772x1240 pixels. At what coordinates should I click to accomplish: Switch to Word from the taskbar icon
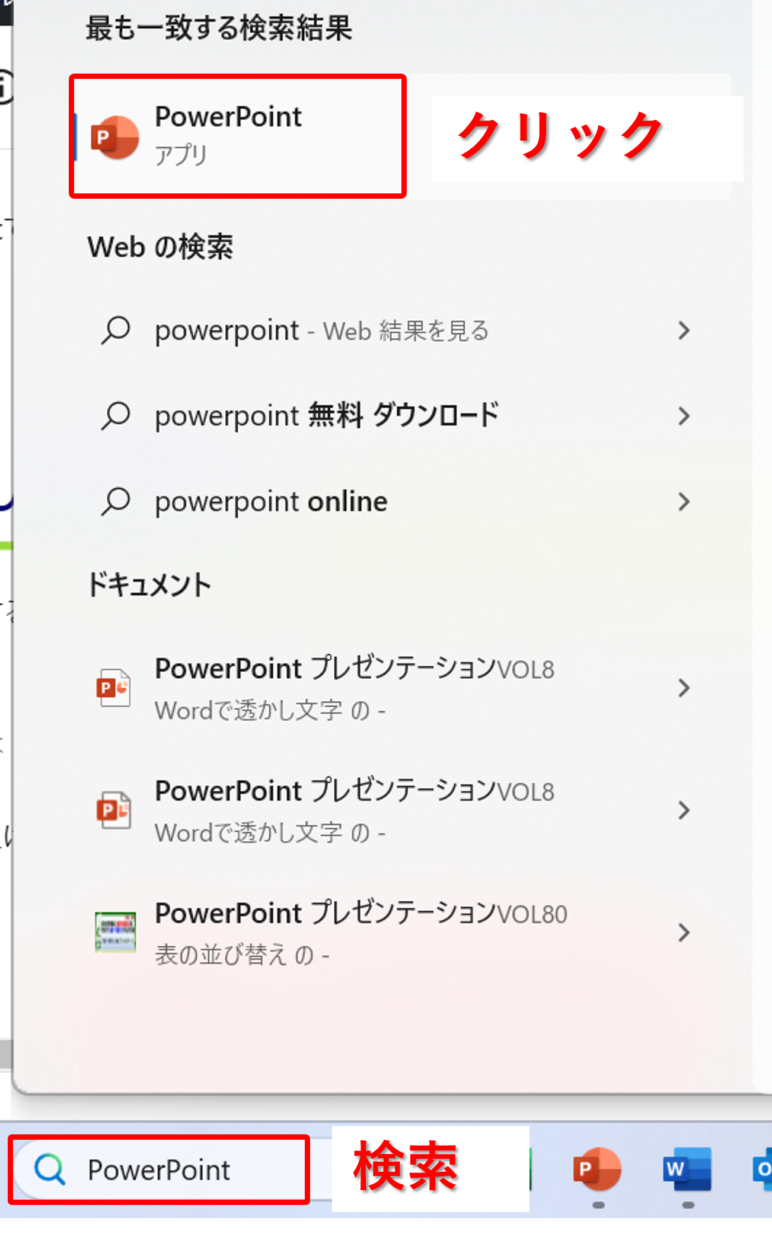tap(687, 1169)
